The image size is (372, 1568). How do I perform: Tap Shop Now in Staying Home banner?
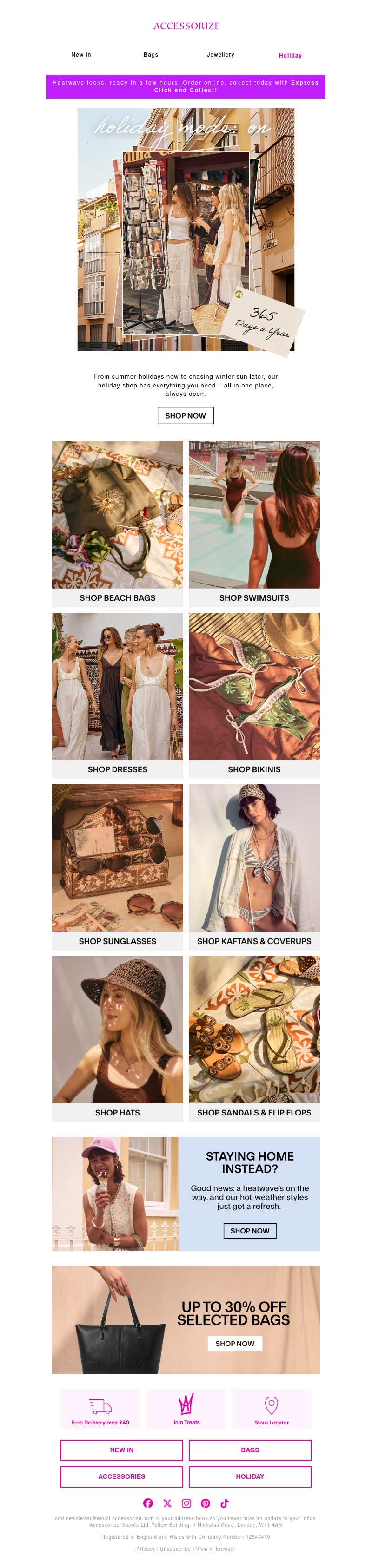(x=250, y=1231)
